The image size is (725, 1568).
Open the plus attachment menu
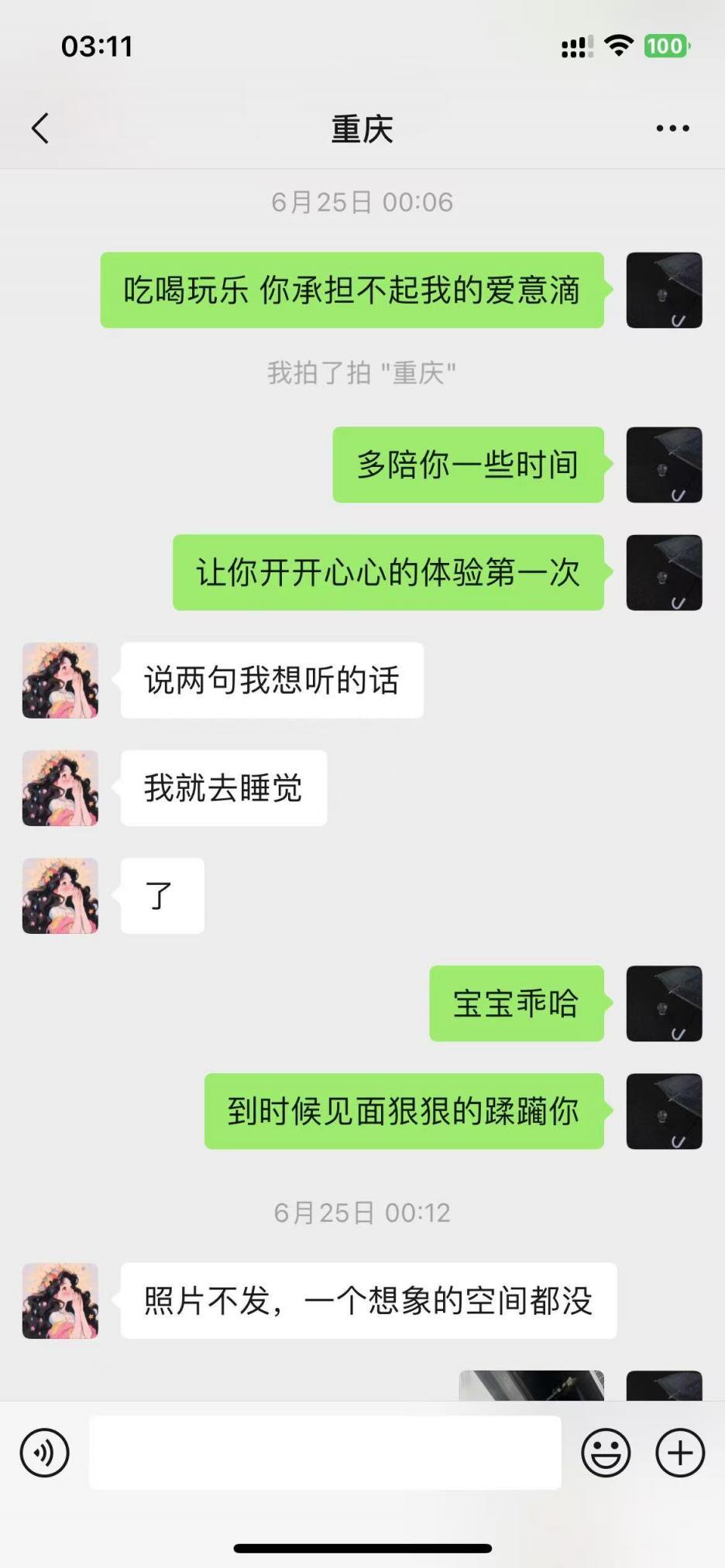point(680,1453)
